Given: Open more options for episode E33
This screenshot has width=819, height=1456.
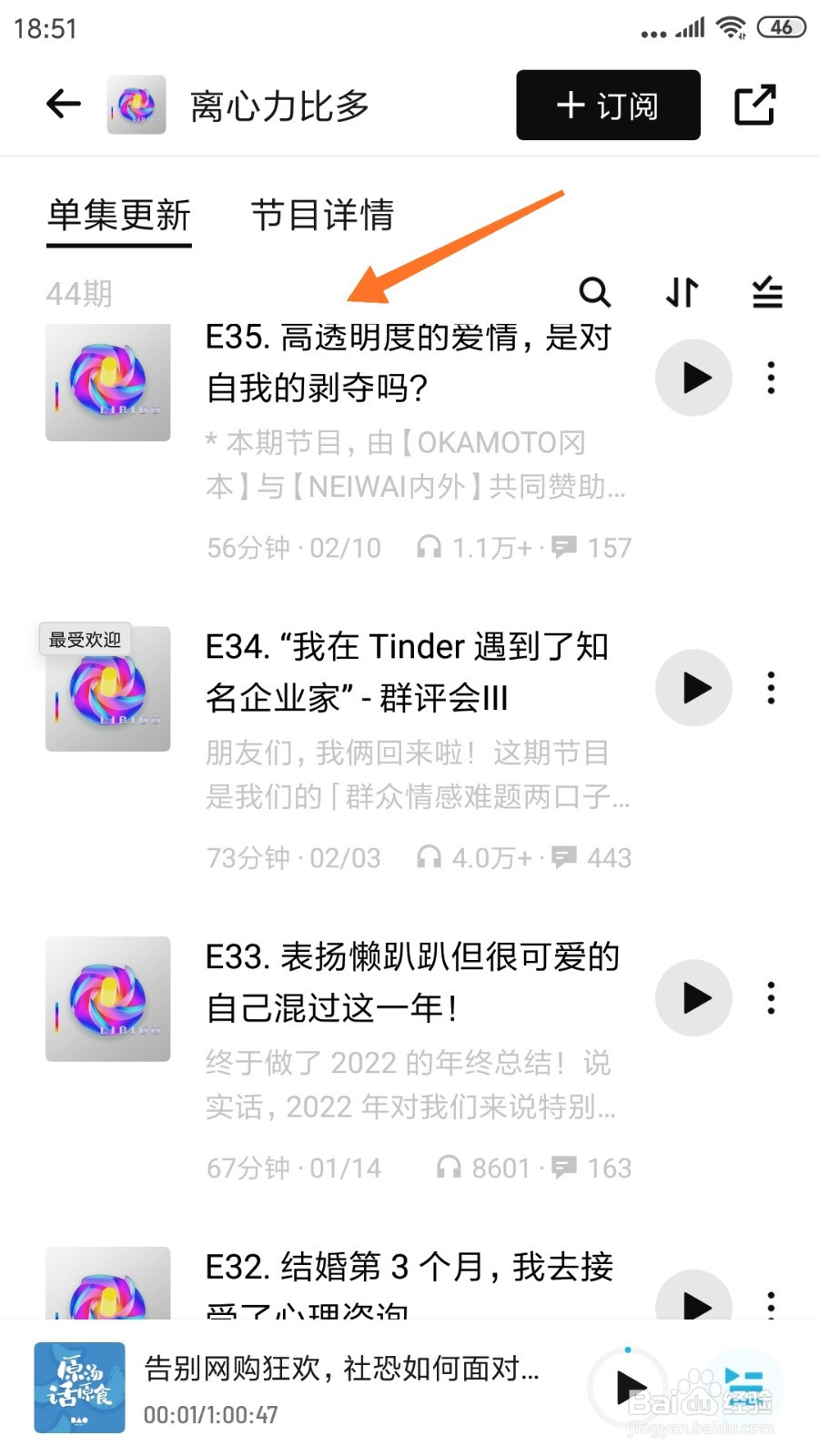Looking at the screenshot, I should coord(771,998).
